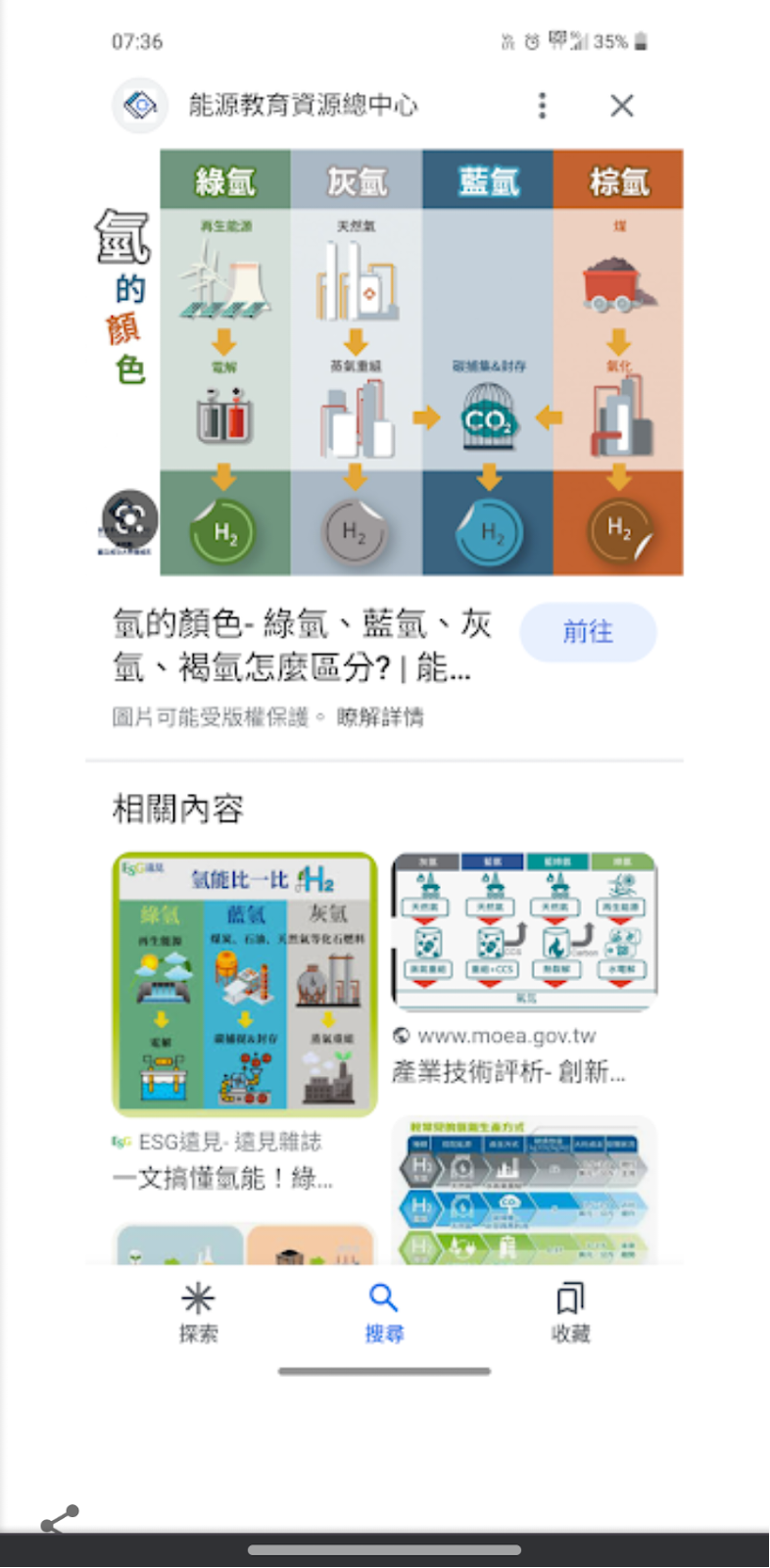770x1568 pixels.
Task: Open the 瞭解詳情 copyright link
Action: pos(380,717)
